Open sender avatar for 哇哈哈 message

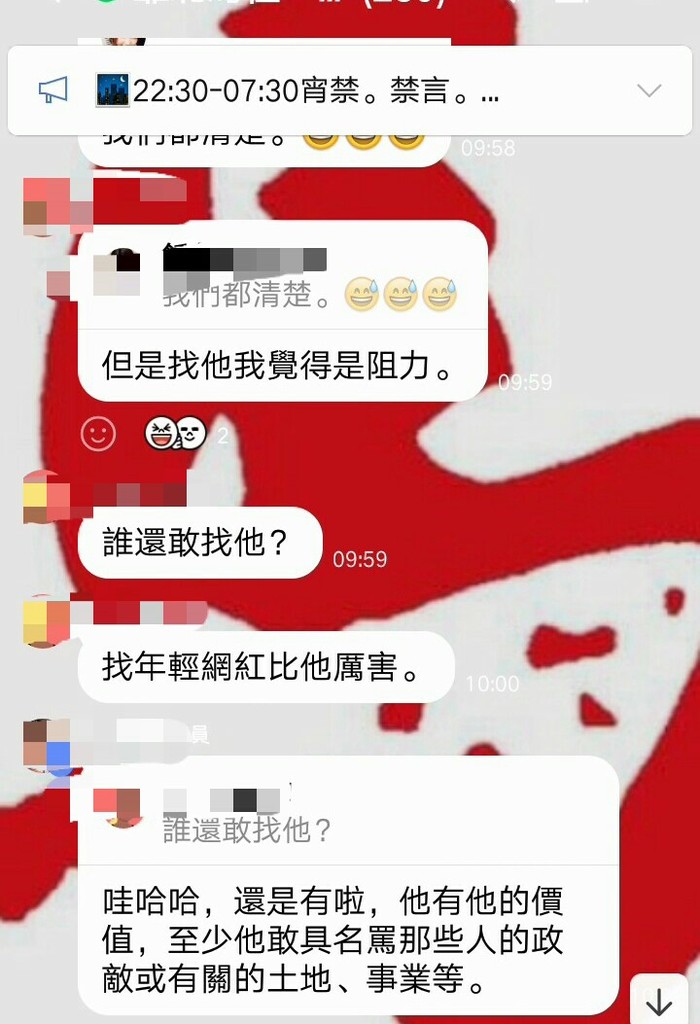click(48, 745)
